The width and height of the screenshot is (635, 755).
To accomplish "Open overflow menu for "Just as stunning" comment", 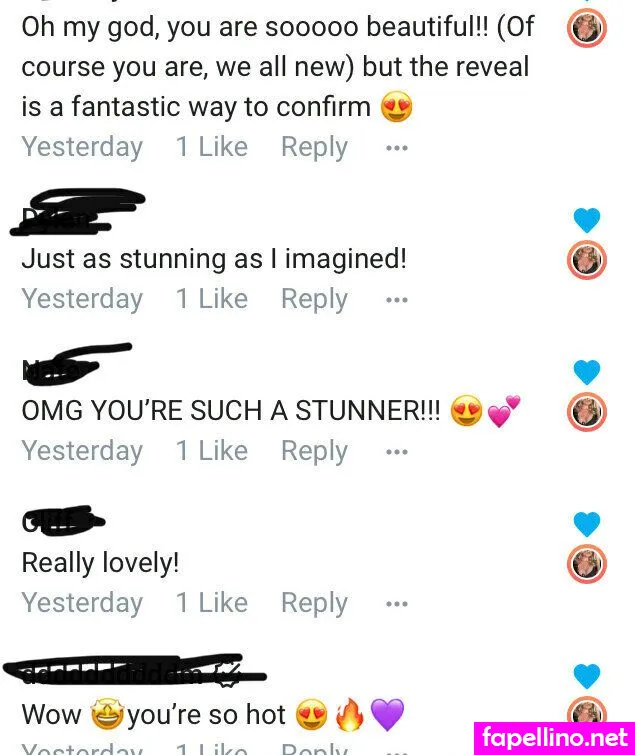I will [x=397, y=300].
